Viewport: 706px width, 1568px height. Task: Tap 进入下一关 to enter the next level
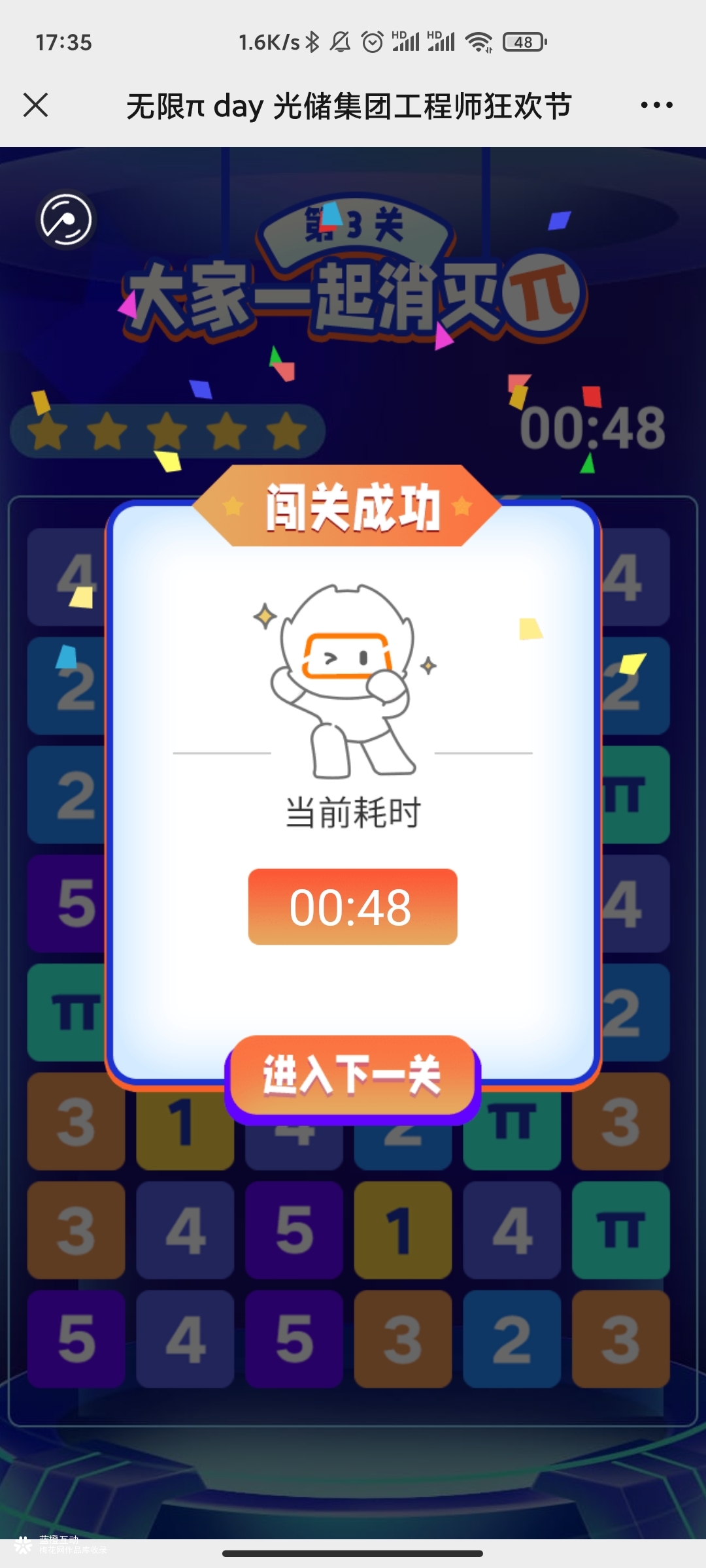point(352,1075)
